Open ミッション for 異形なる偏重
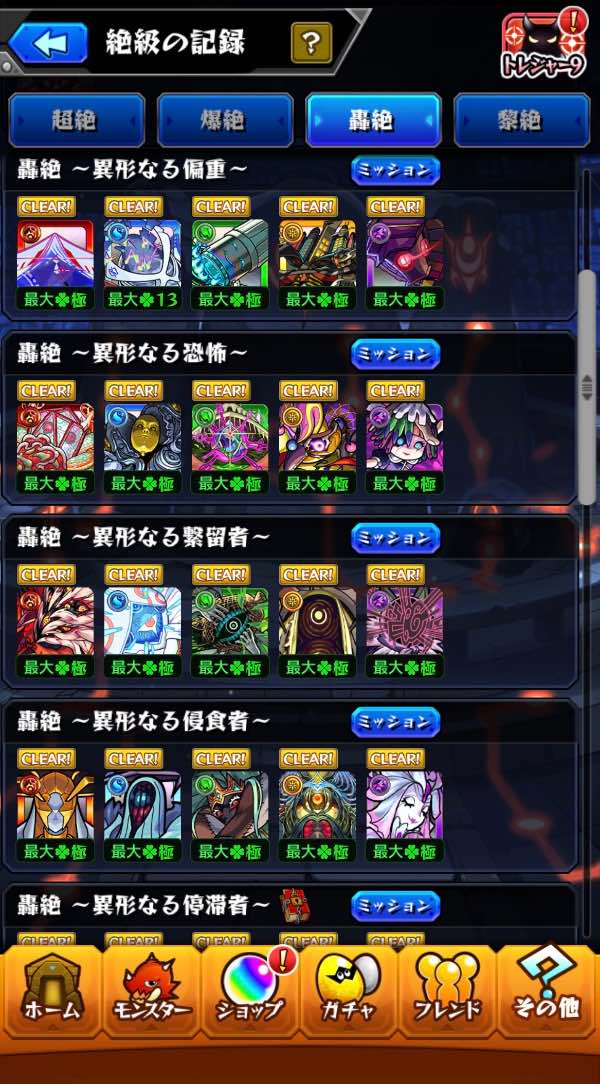 click(395, 171)
